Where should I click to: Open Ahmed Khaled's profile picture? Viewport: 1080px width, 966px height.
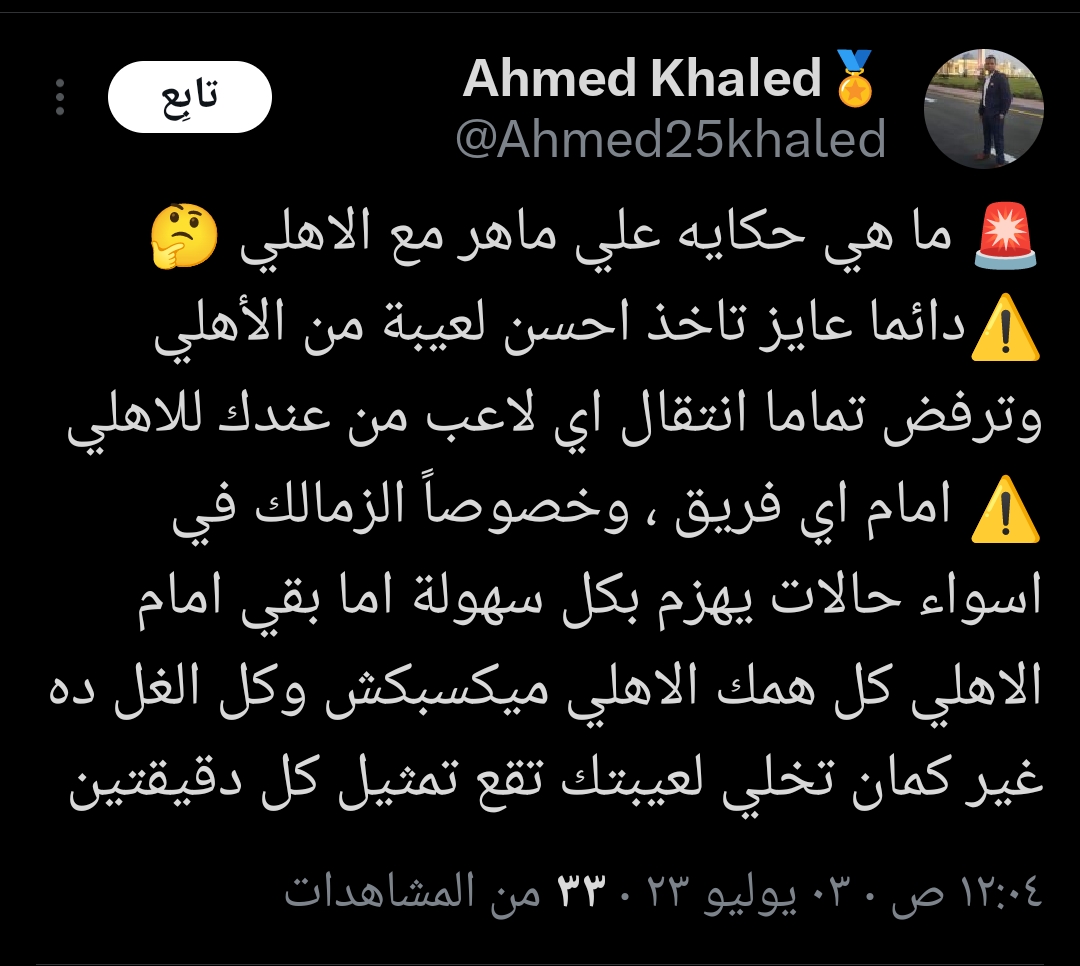tap(983, 108)
